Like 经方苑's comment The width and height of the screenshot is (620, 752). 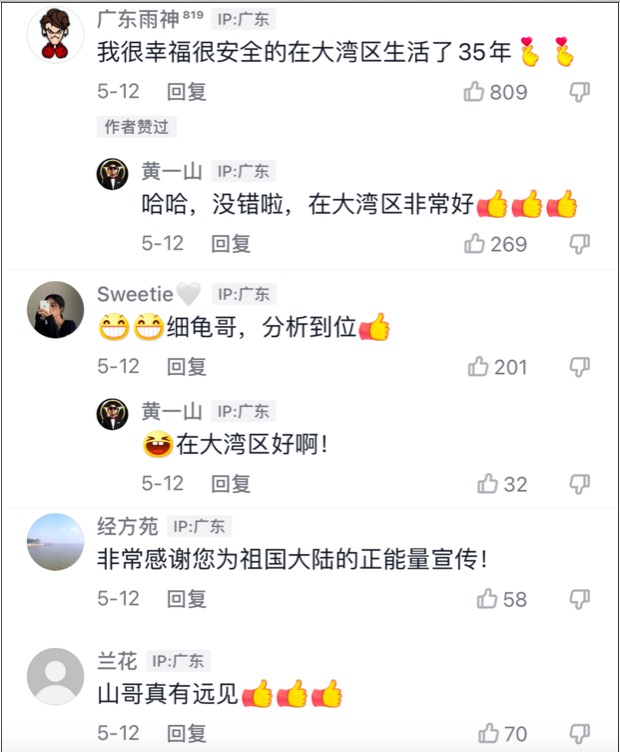click(x=488, y=599)
